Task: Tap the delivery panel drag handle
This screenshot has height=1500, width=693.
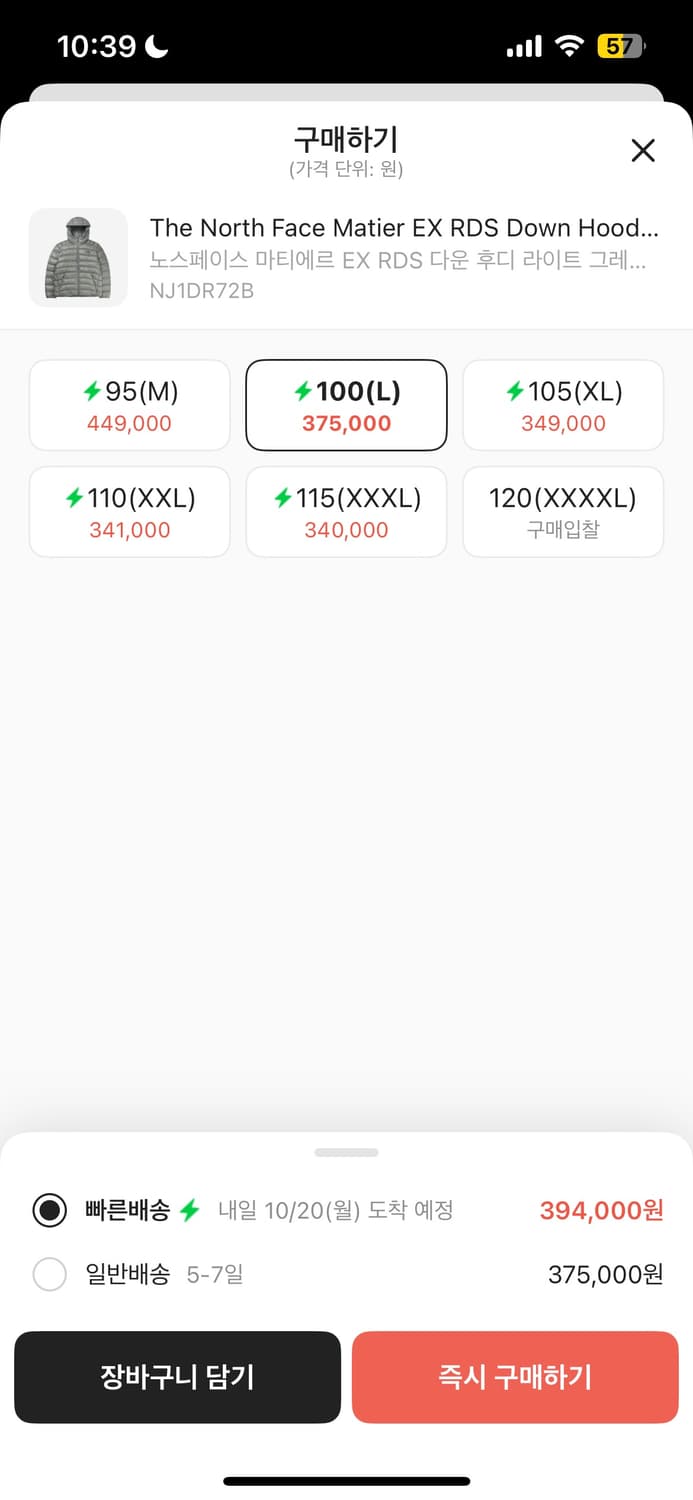Action: tap(346, 1153)
